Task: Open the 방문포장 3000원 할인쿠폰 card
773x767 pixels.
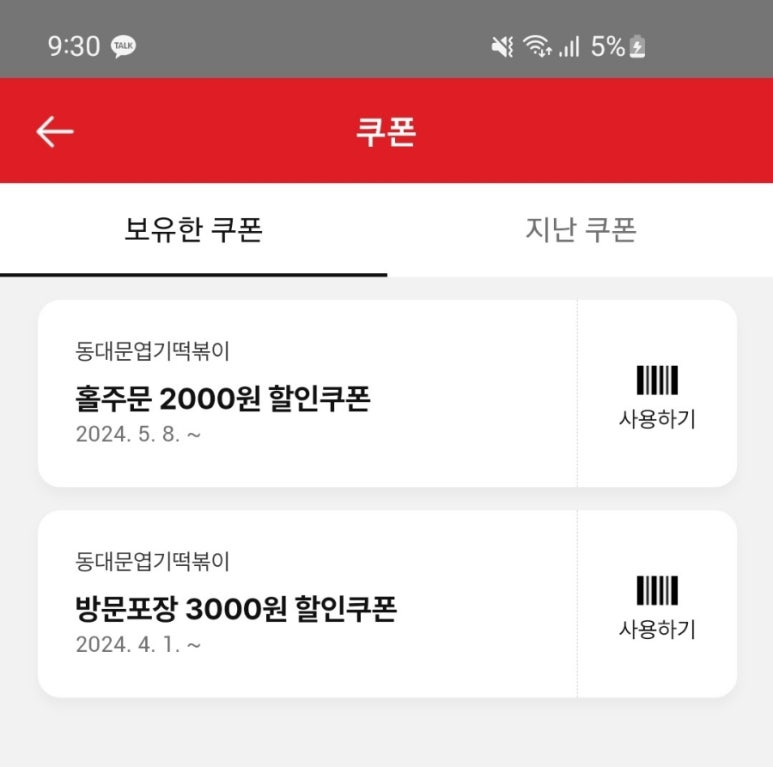Action: tap(307, 604)
